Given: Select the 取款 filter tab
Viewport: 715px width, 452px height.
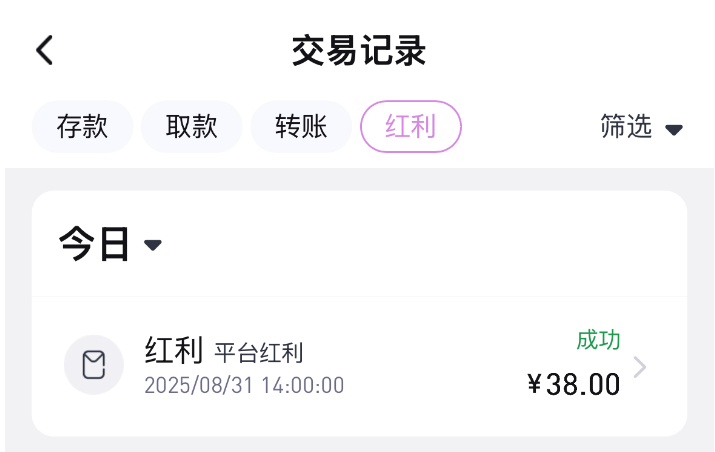Looking at the screenshot, I should click(x=191, y=127).
